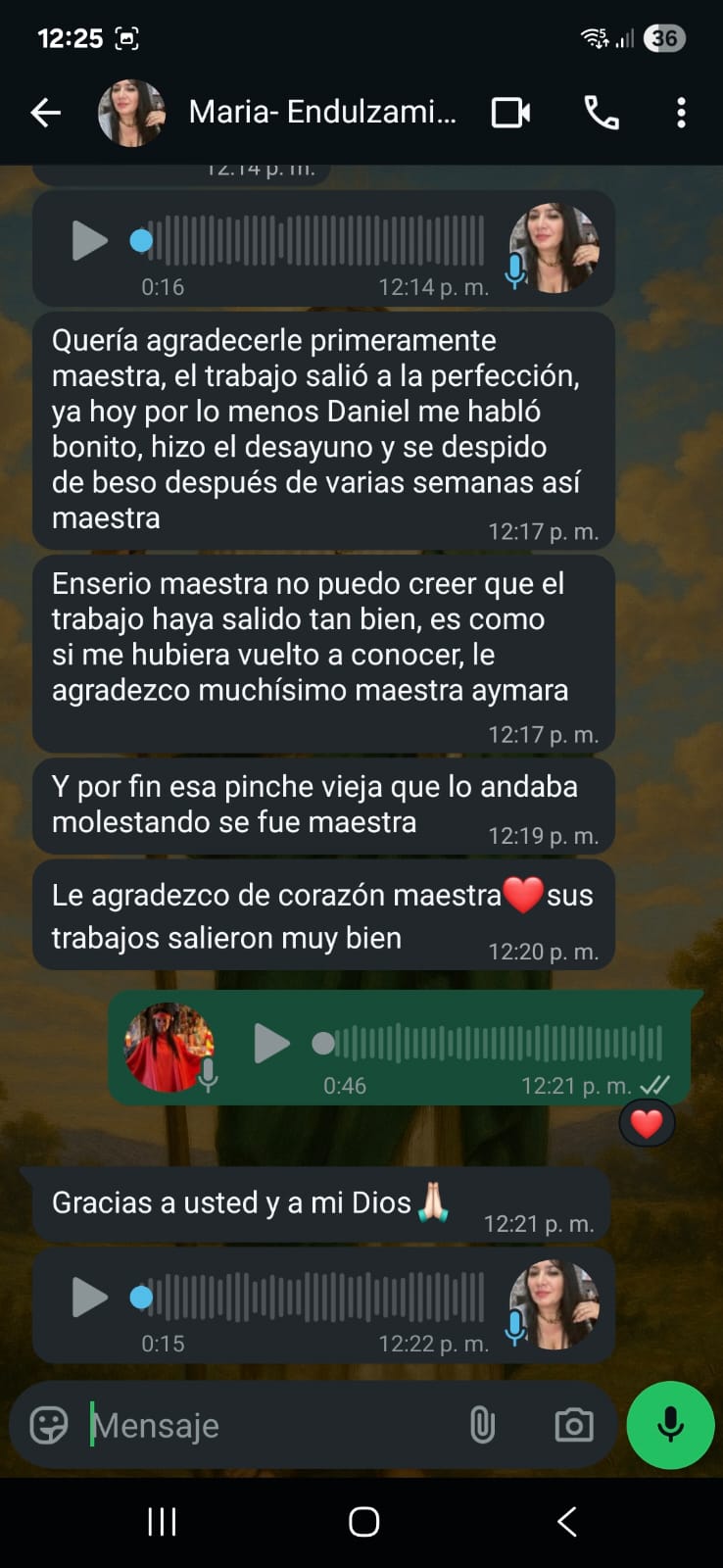This screenshot has width=723, height=1568.
Task: Tap the recent apps navigation button
Action: click(x=161, y=1521)
